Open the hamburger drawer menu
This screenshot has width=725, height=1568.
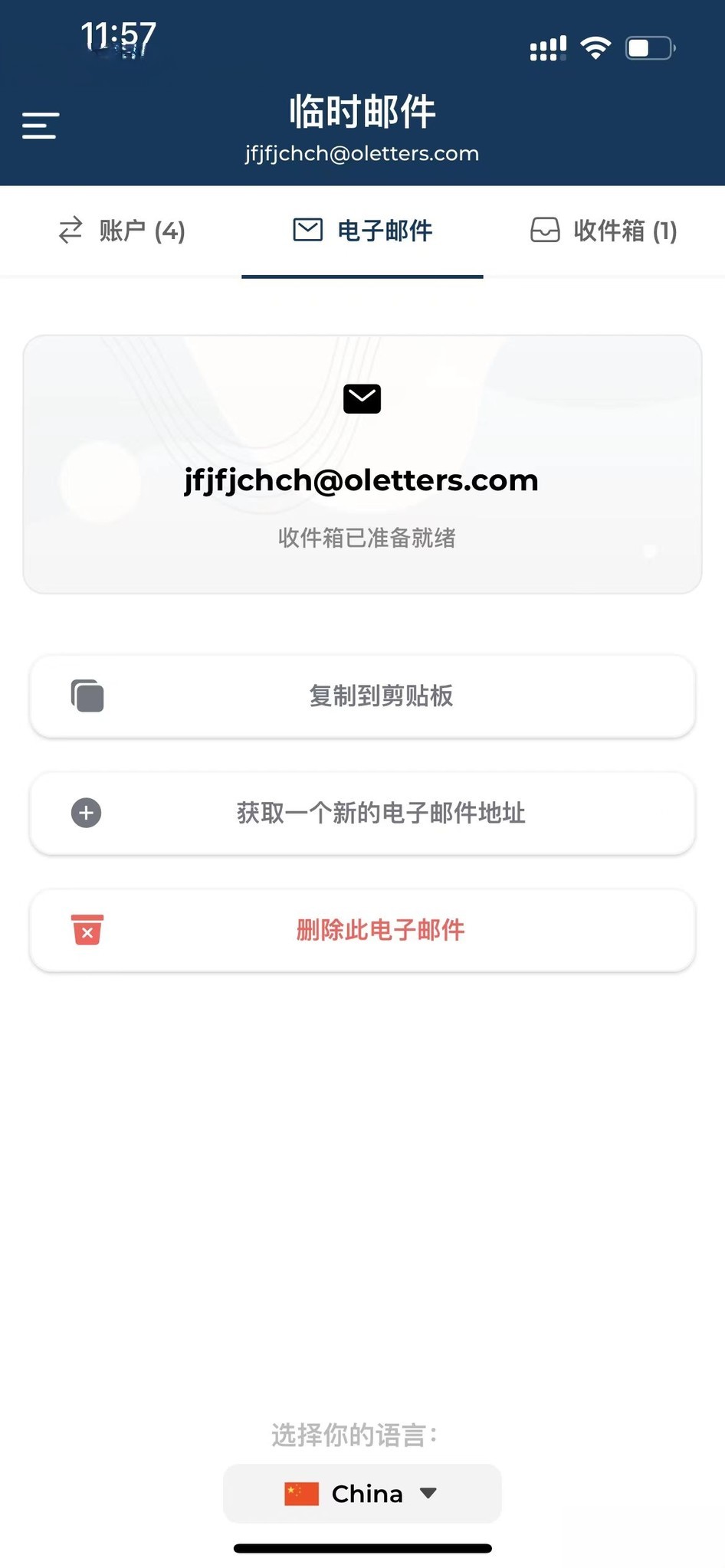pos(41,126)
